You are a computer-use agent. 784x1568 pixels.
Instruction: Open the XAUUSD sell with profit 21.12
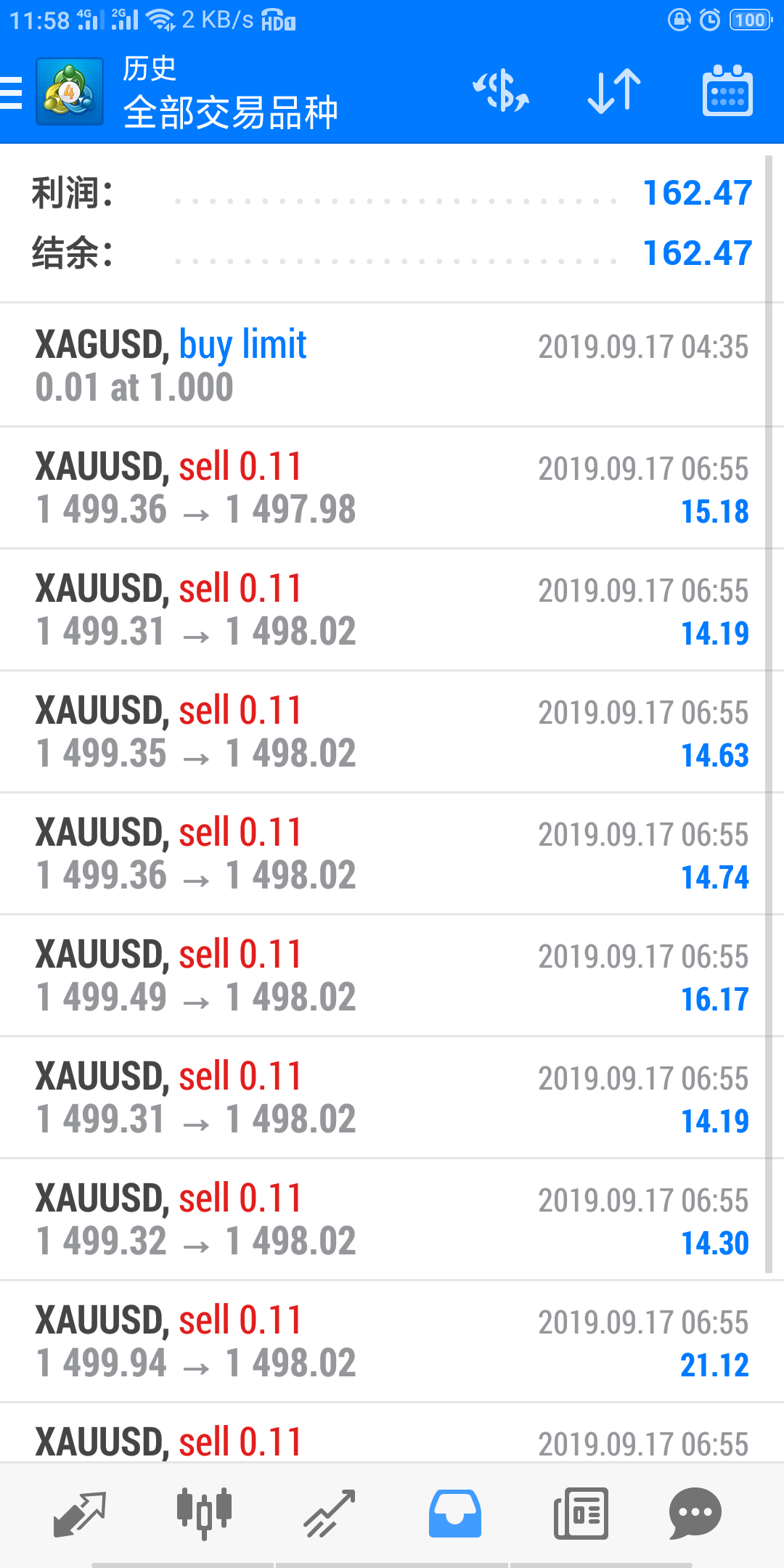(x=392, y=1342)
